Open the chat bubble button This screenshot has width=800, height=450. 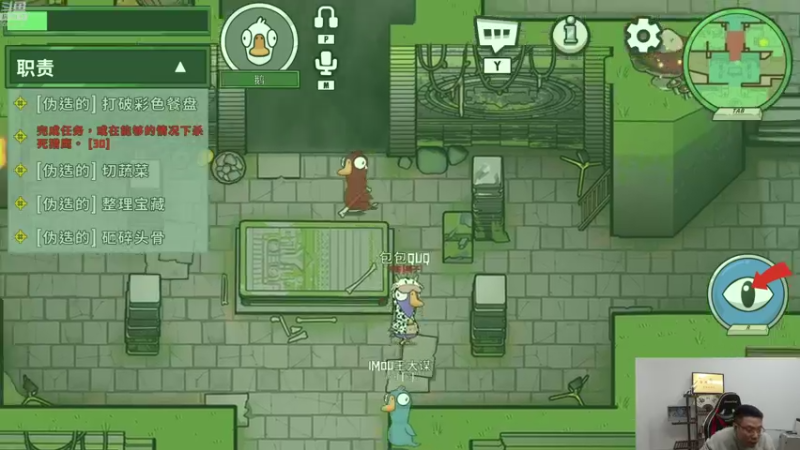pos(496,38)
